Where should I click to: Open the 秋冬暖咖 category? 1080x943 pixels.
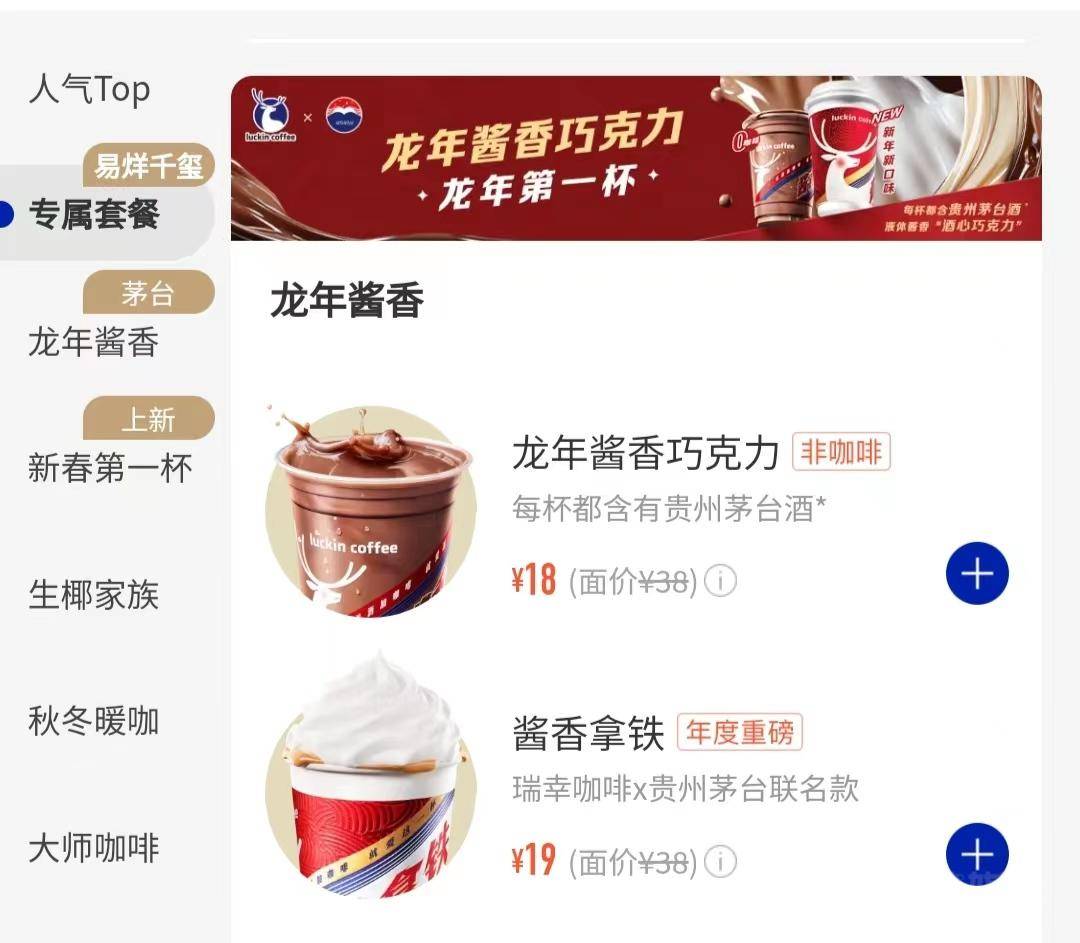(x=94, y=721)
